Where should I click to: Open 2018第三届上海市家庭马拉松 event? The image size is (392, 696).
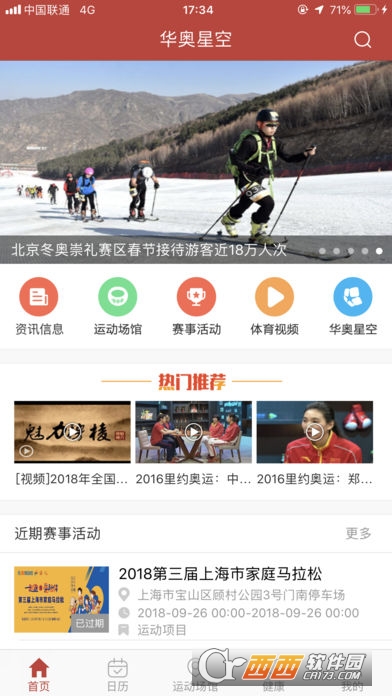pyautogui.click(x=196, y=599)
